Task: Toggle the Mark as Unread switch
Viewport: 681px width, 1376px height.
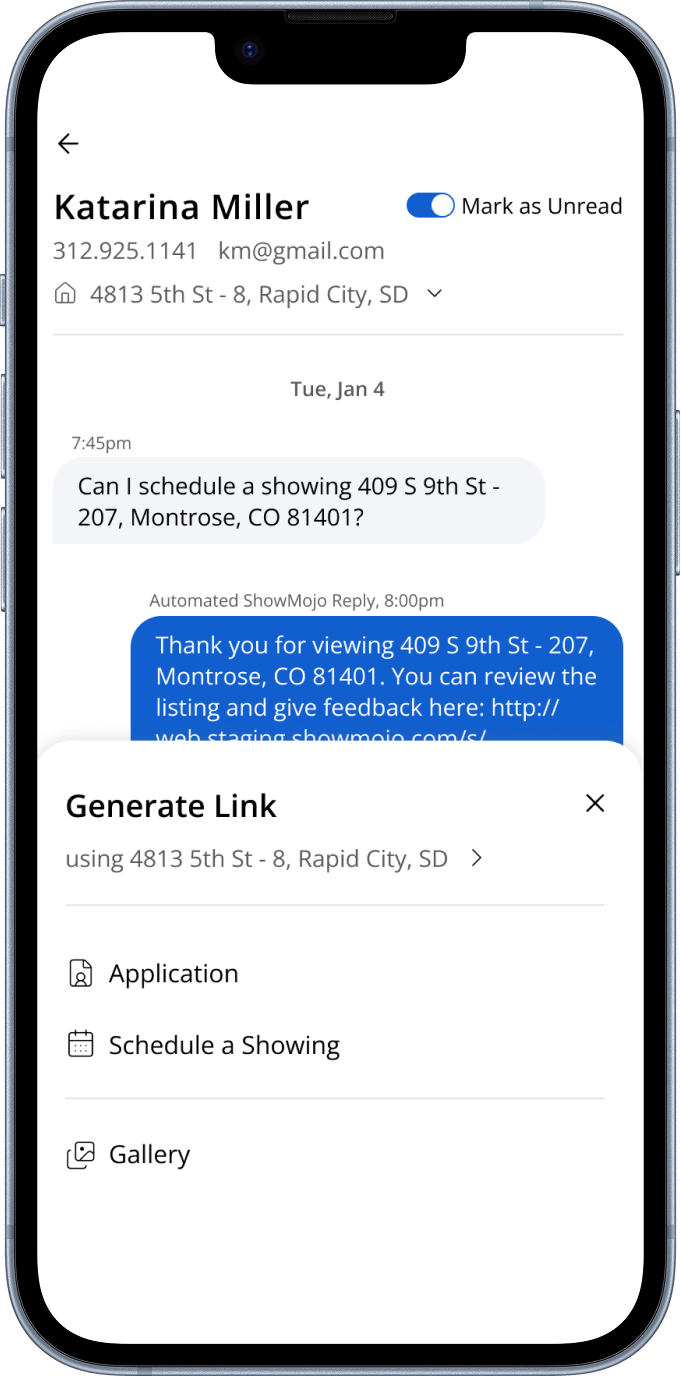Action: coord(430,206)
